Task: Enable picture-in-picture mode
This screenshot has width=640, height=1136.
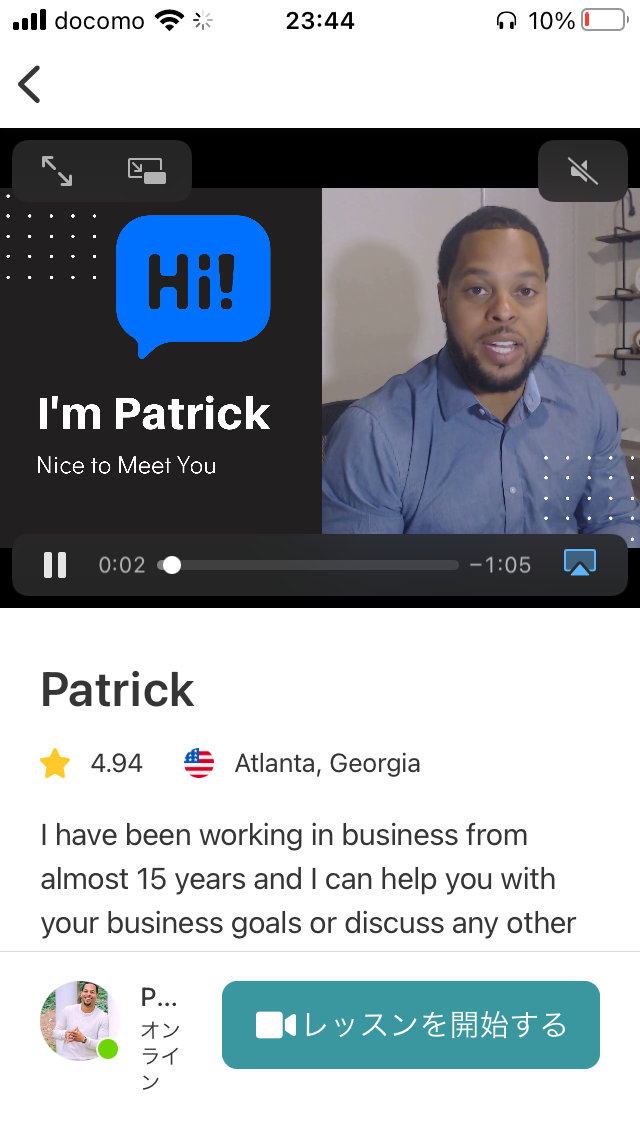Action: (146, 171)
